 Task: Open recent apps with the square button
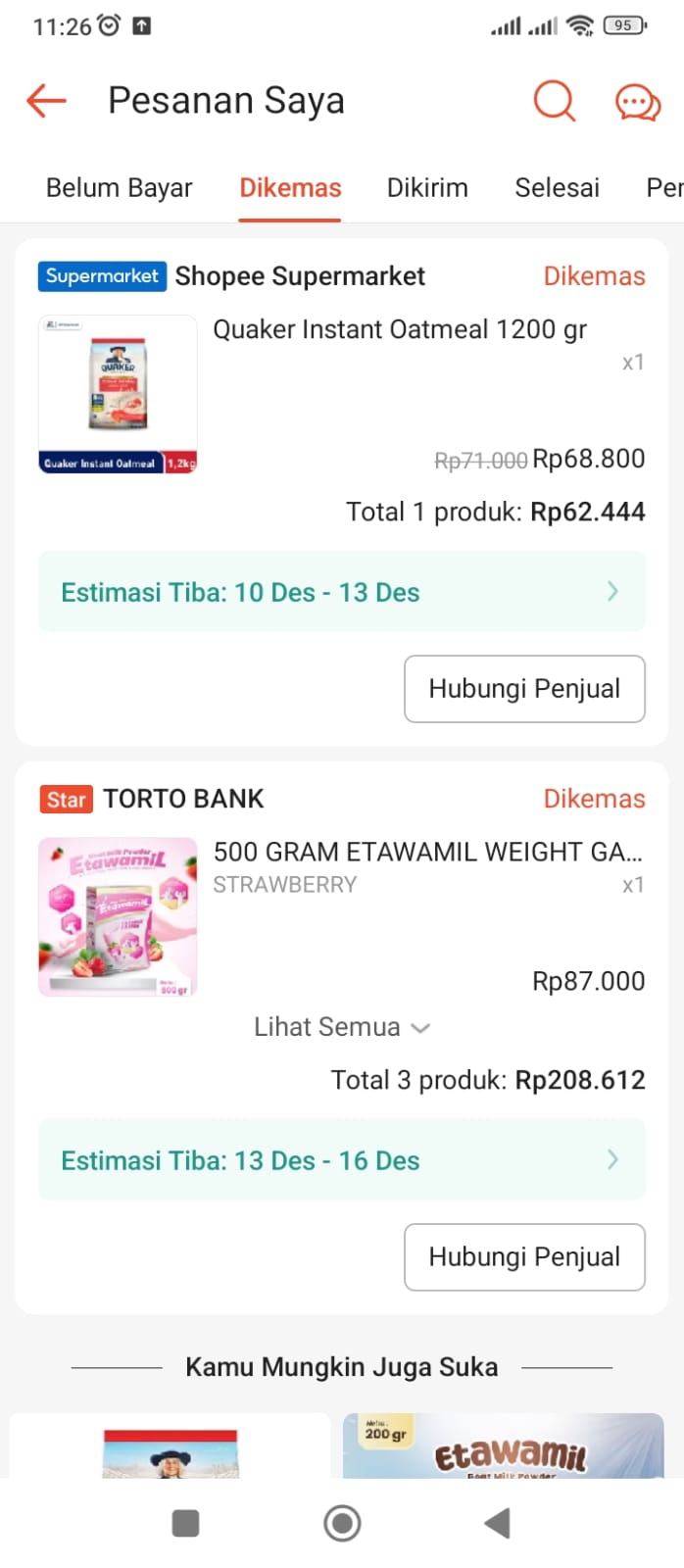click(185, 1523)
